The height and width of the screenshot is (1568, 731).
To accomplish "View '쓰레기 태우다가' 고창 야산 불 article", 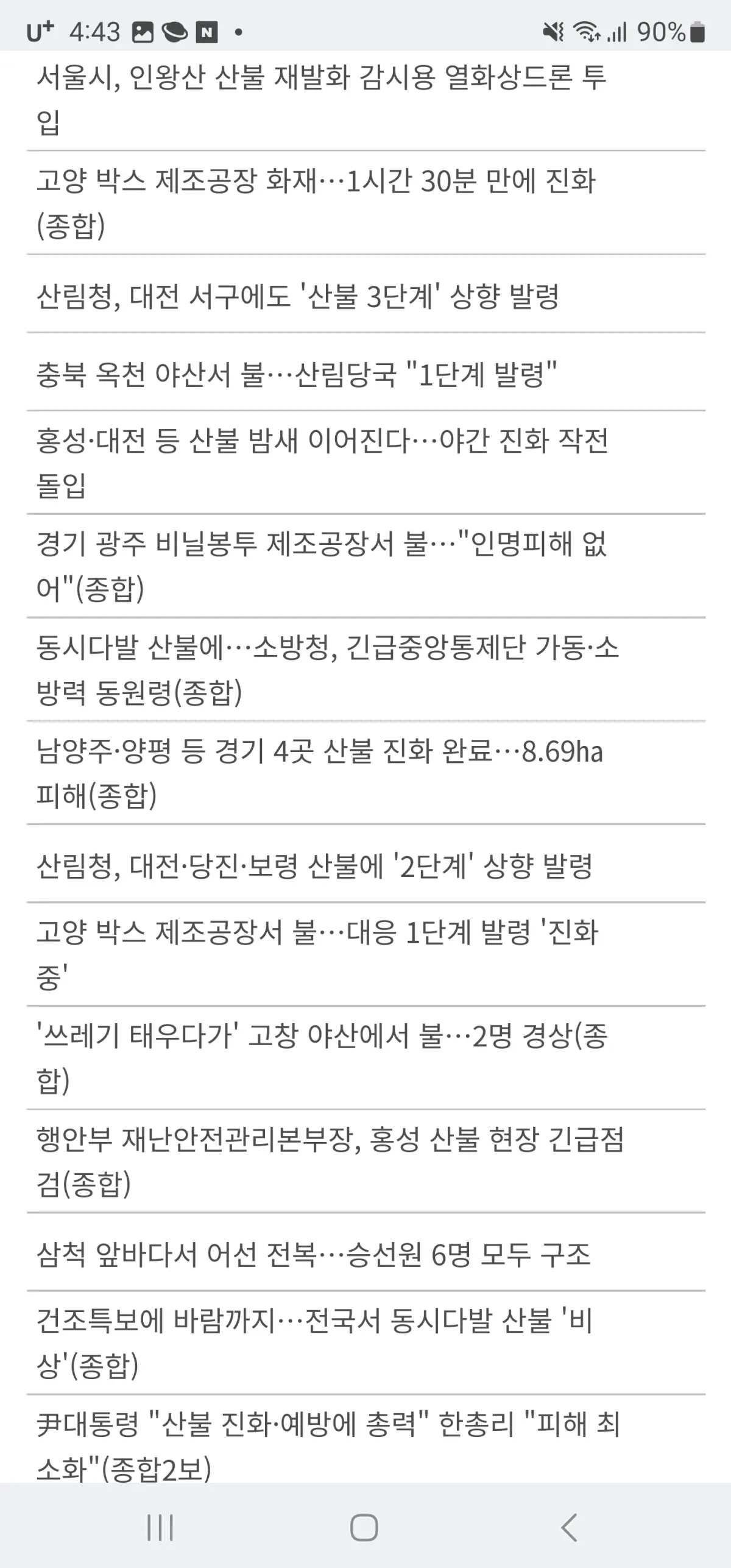I will (365, 1058).
